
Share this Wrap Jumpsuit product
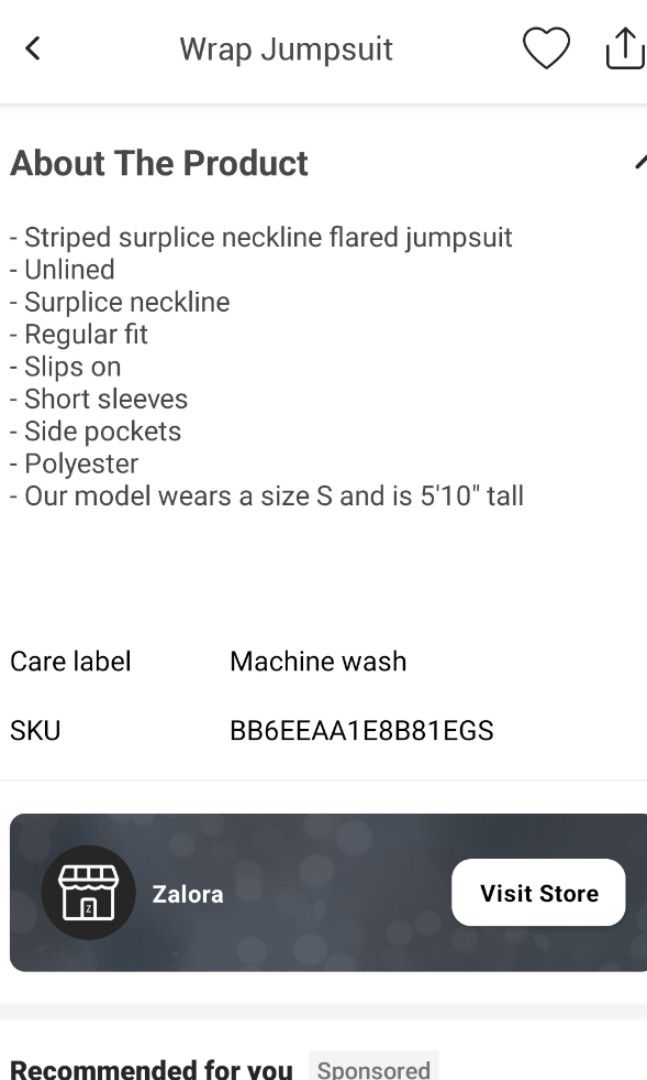click(625, 48)
